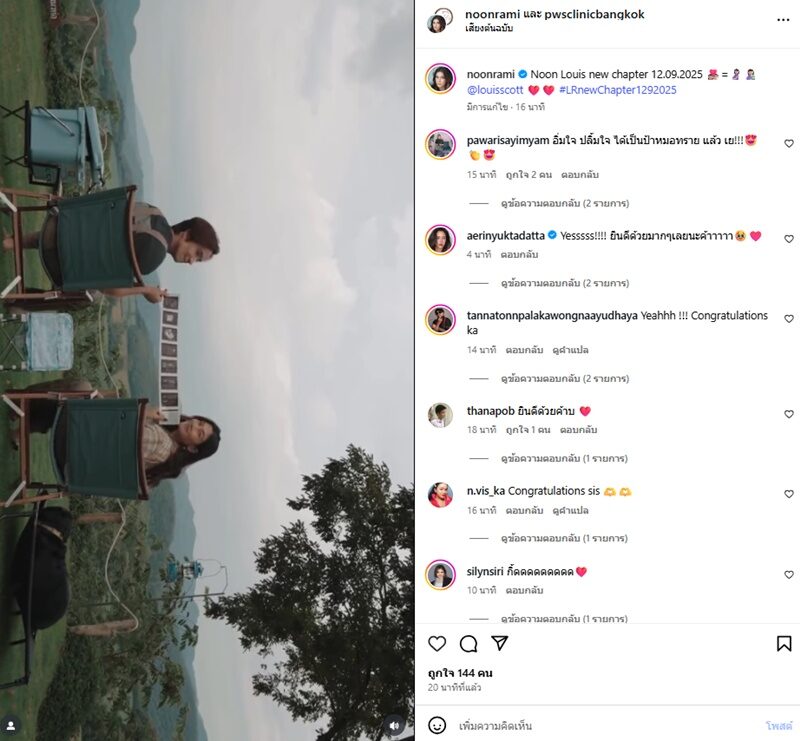800x741 pixels.
Task: Like aerinyuktadatta's comment
Action: click(788, 239)
